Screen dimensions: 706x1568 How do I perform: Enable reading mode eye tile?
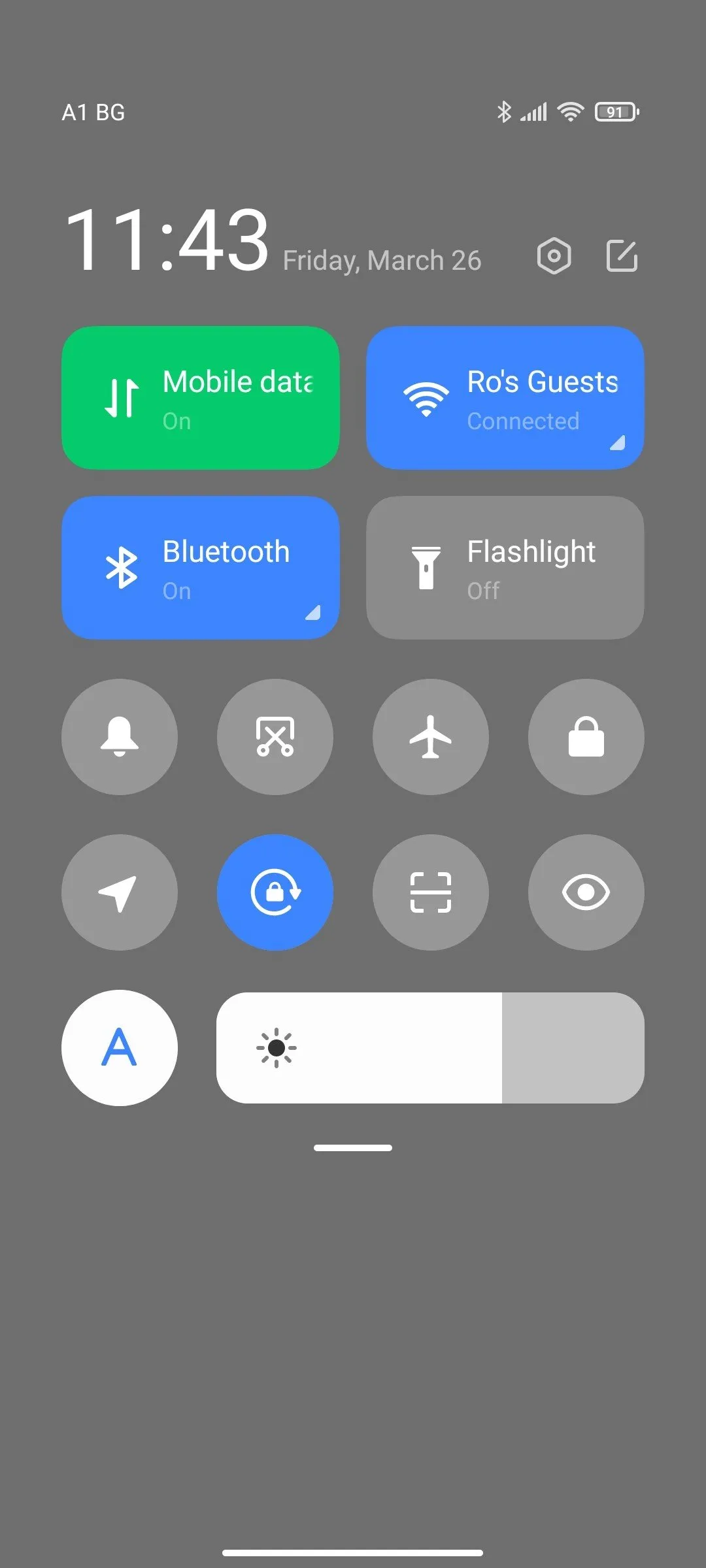[586, 892]
